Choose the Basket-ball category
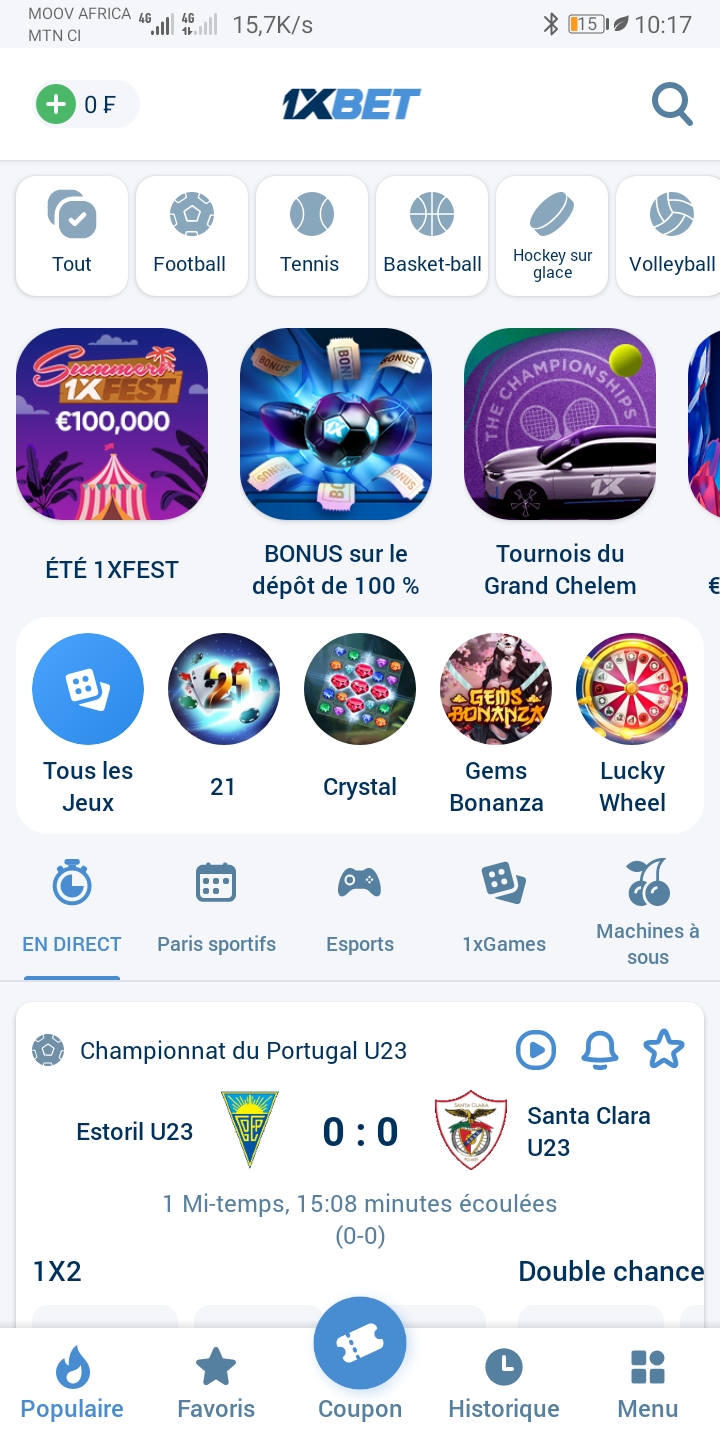Image resolution: width=720 pixels, height=1440 pixels. point(432,236)
